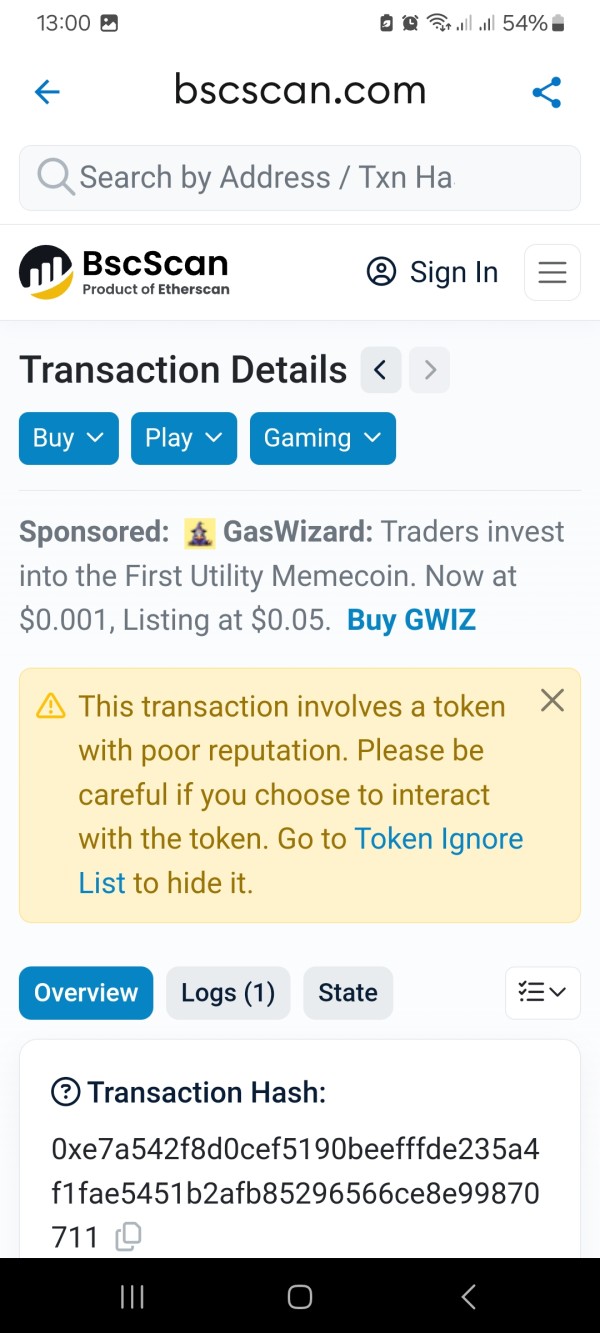Screen dimensions: 600x1333
Task: Select the Overview tab
Action: pyautogui.click(x=86, y=993)
